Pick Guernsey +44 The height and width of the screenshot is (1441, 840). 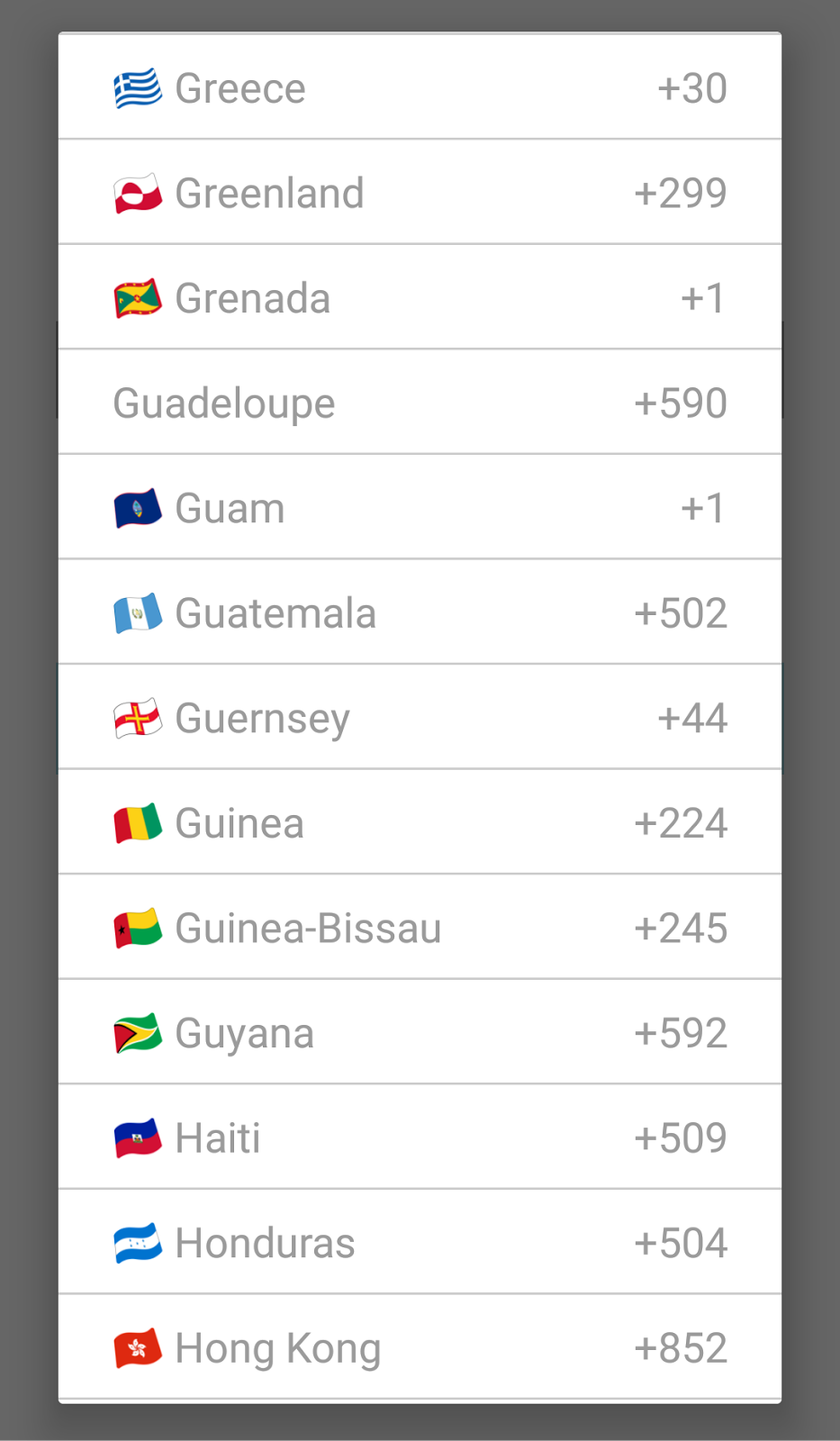420,718
